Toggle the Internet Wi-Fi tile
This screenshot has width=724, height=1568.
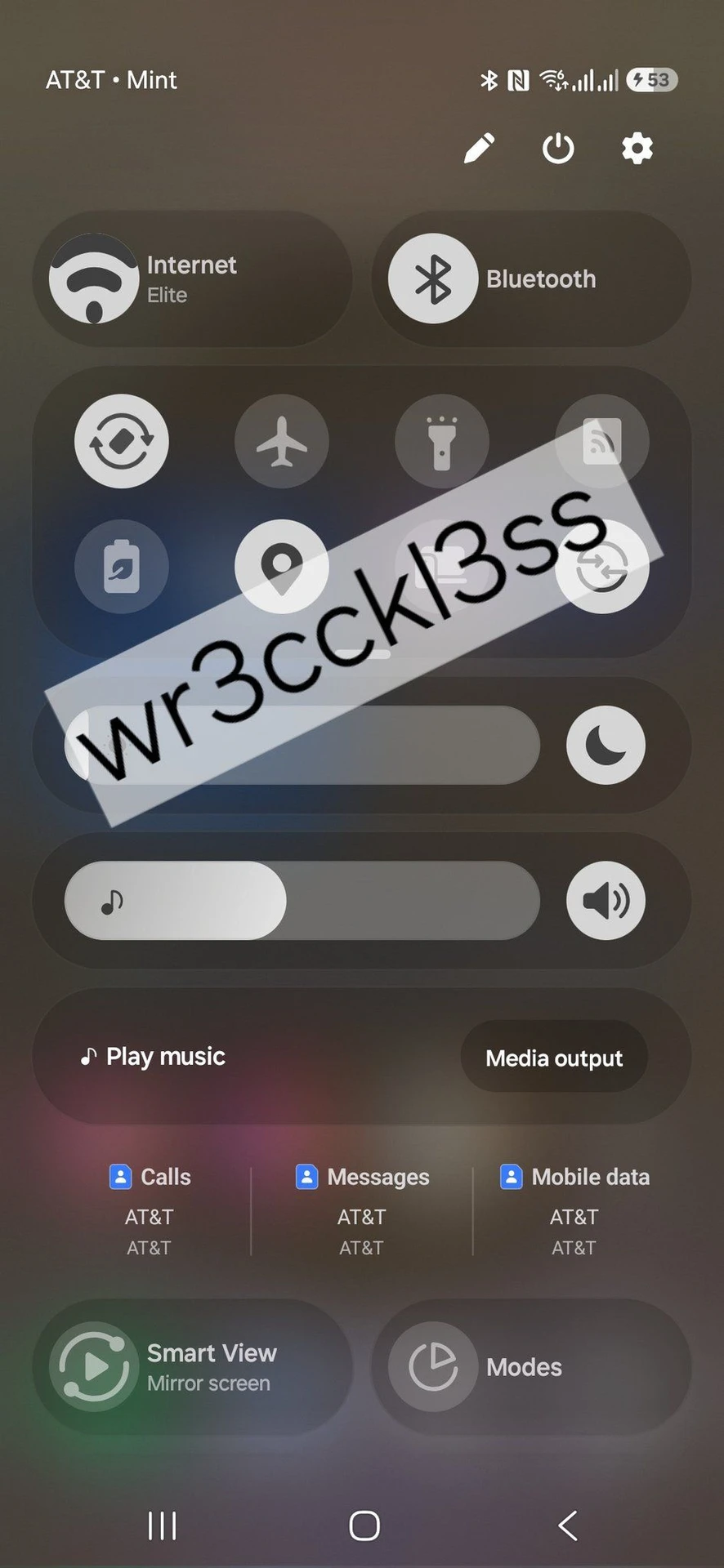tap(94, 278)
